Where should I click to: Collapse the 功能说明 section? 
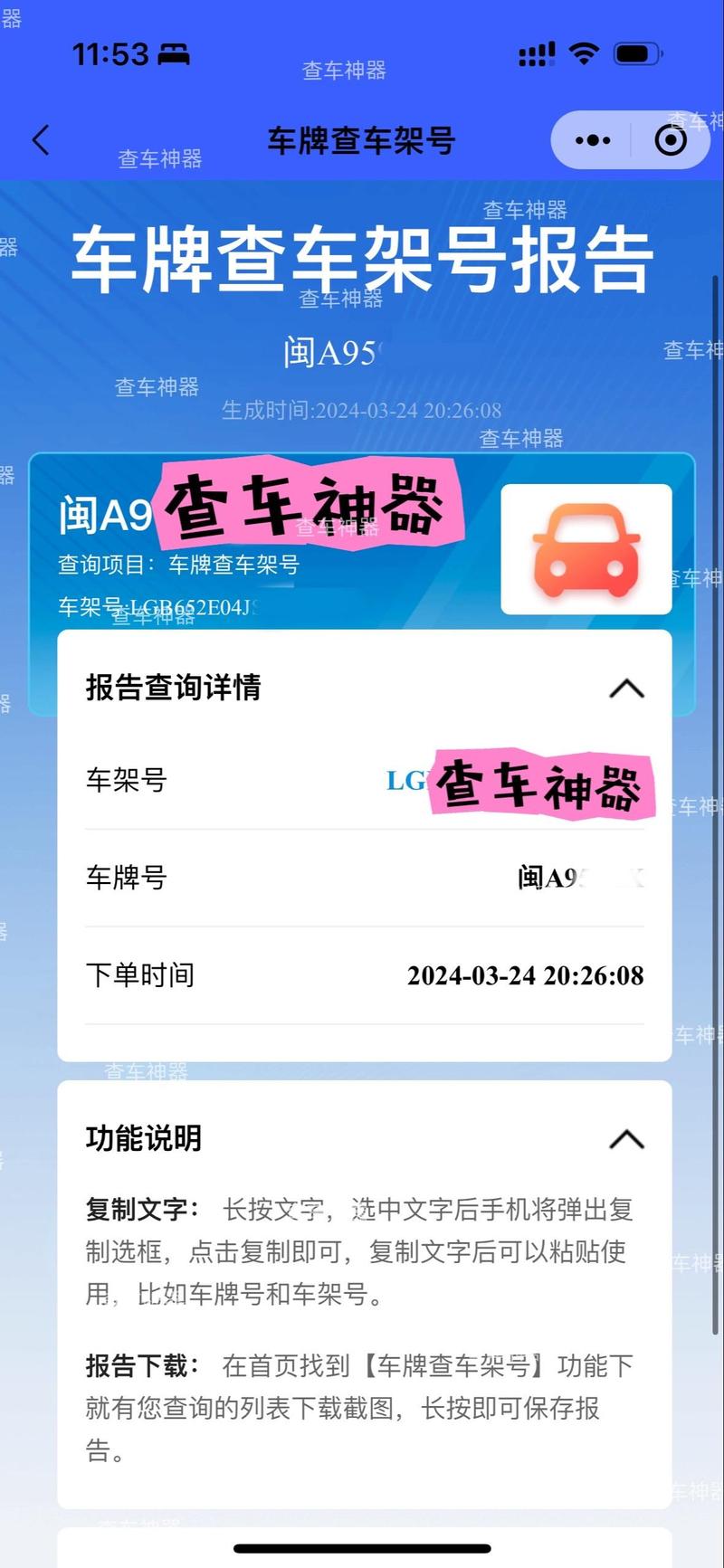coord(626,1138)
